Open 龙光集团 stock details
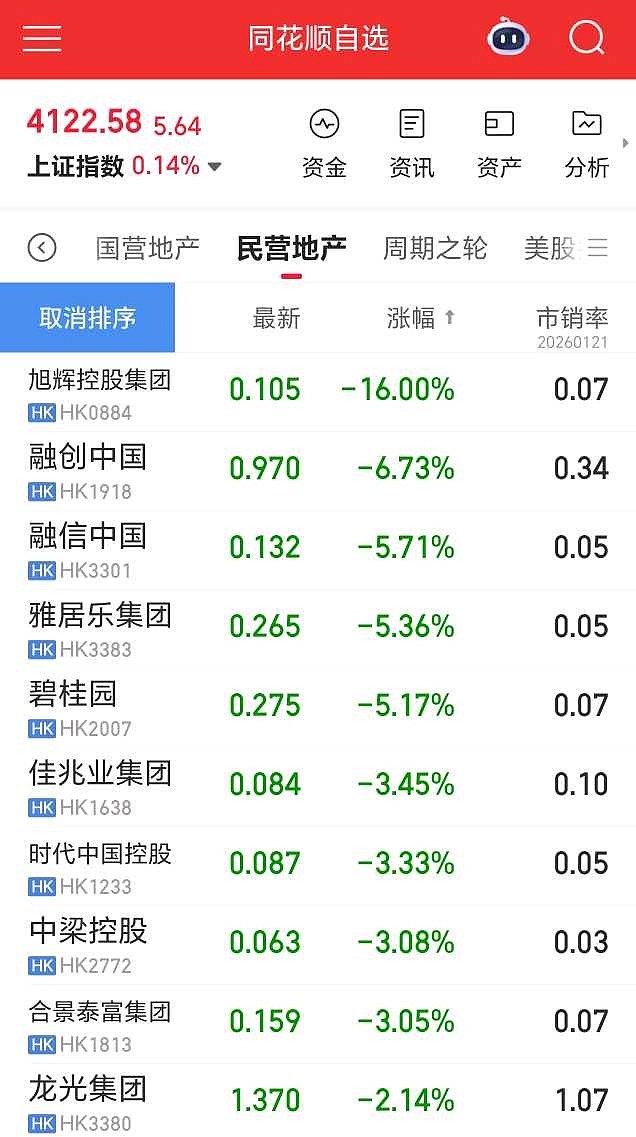The height and width of the screenshot is (1137, 636). click(88, 1100)
